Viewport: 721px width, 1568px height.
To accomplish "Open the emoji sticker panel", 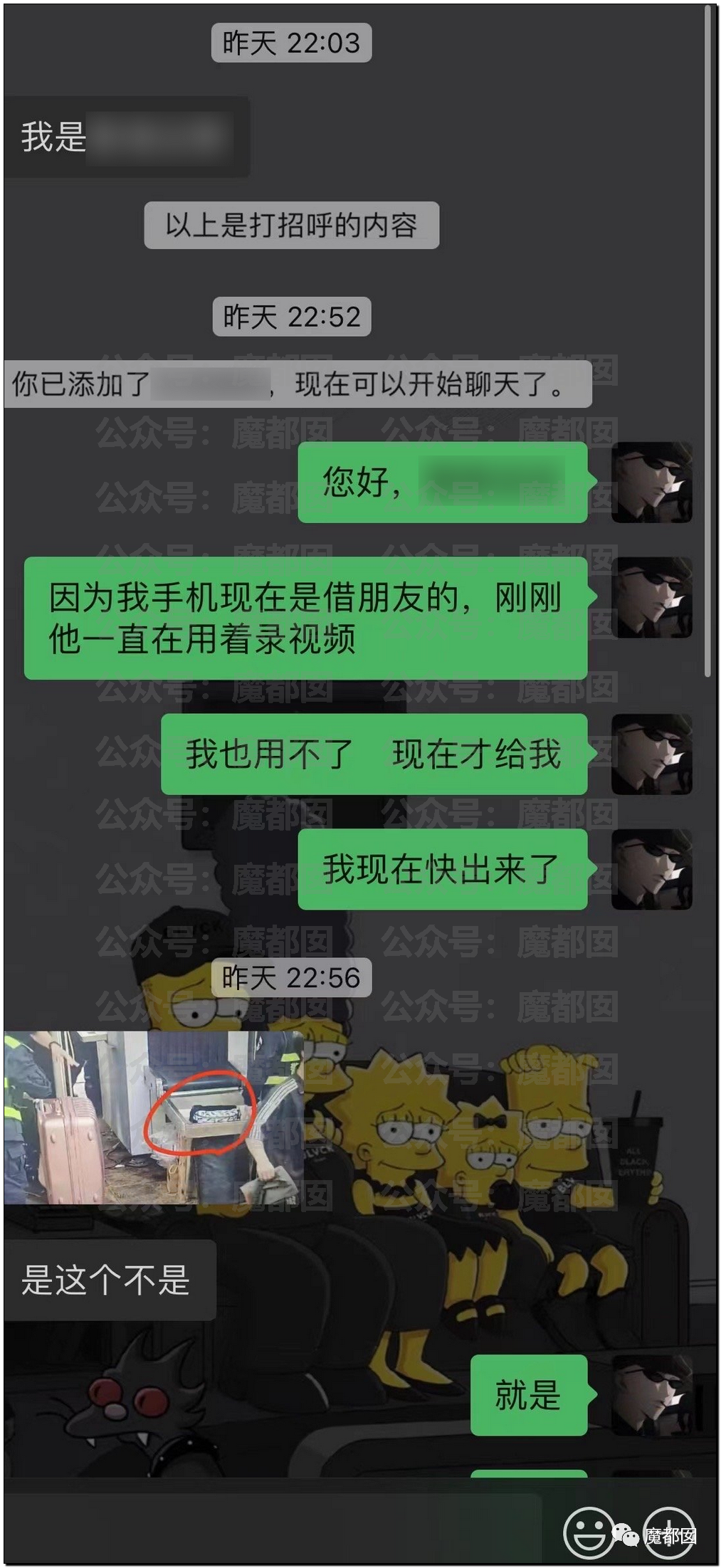I will click(589, 1531).
